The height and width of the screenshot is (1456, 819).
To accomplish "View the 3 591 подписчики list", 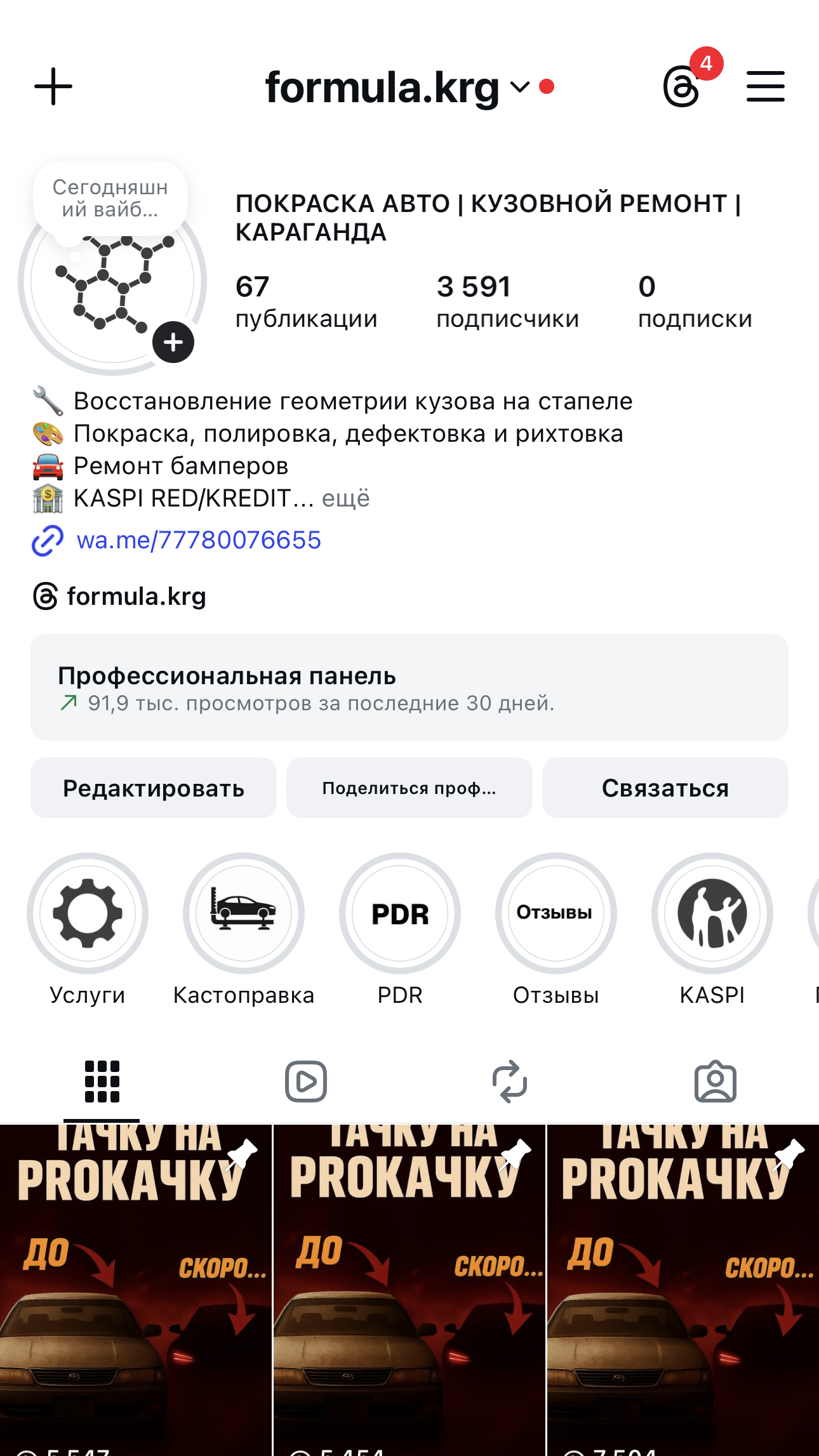I will [x=507, y=301].
